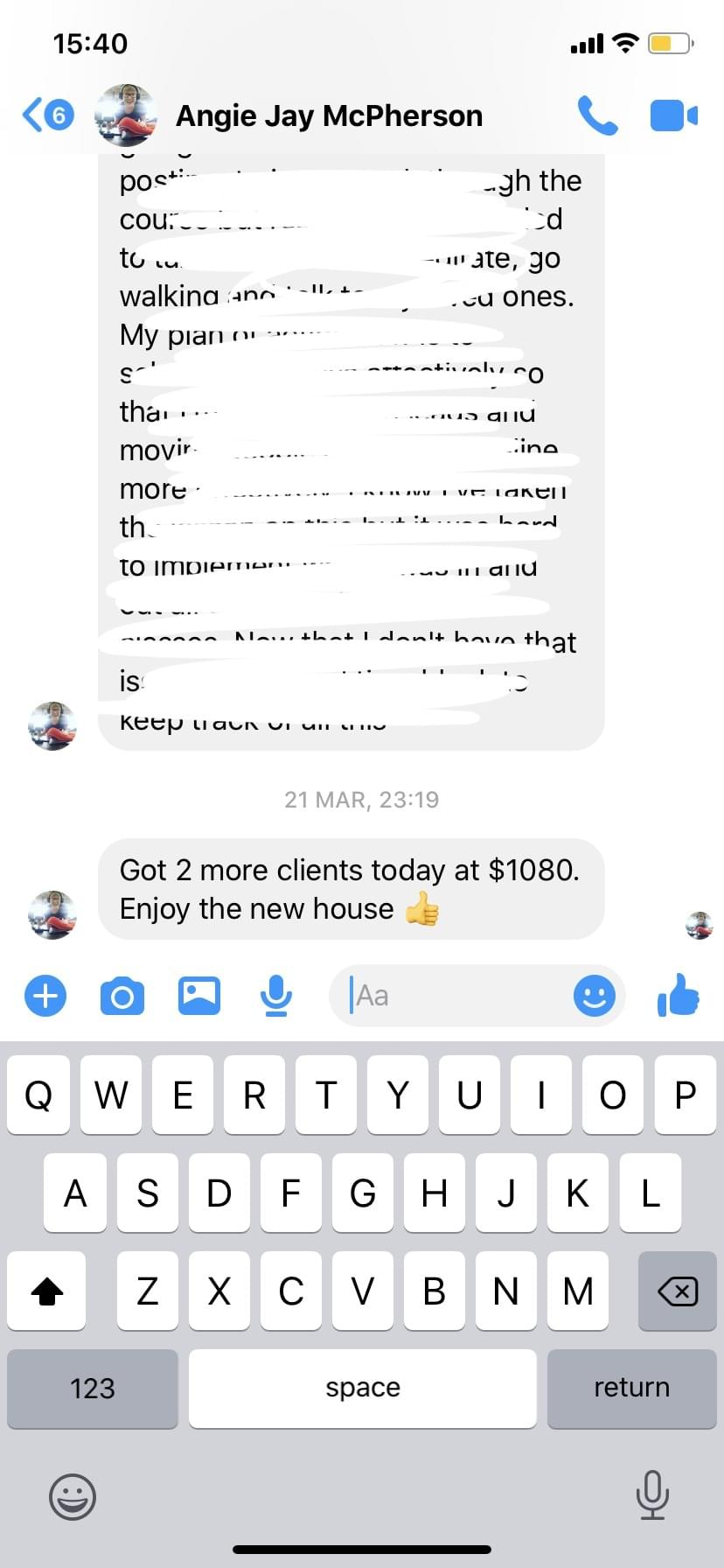Viewport: 724px width, 1568px height.
Task: Open the camera to take a photo
Action: pyautogui.click(x=122, y=996)
